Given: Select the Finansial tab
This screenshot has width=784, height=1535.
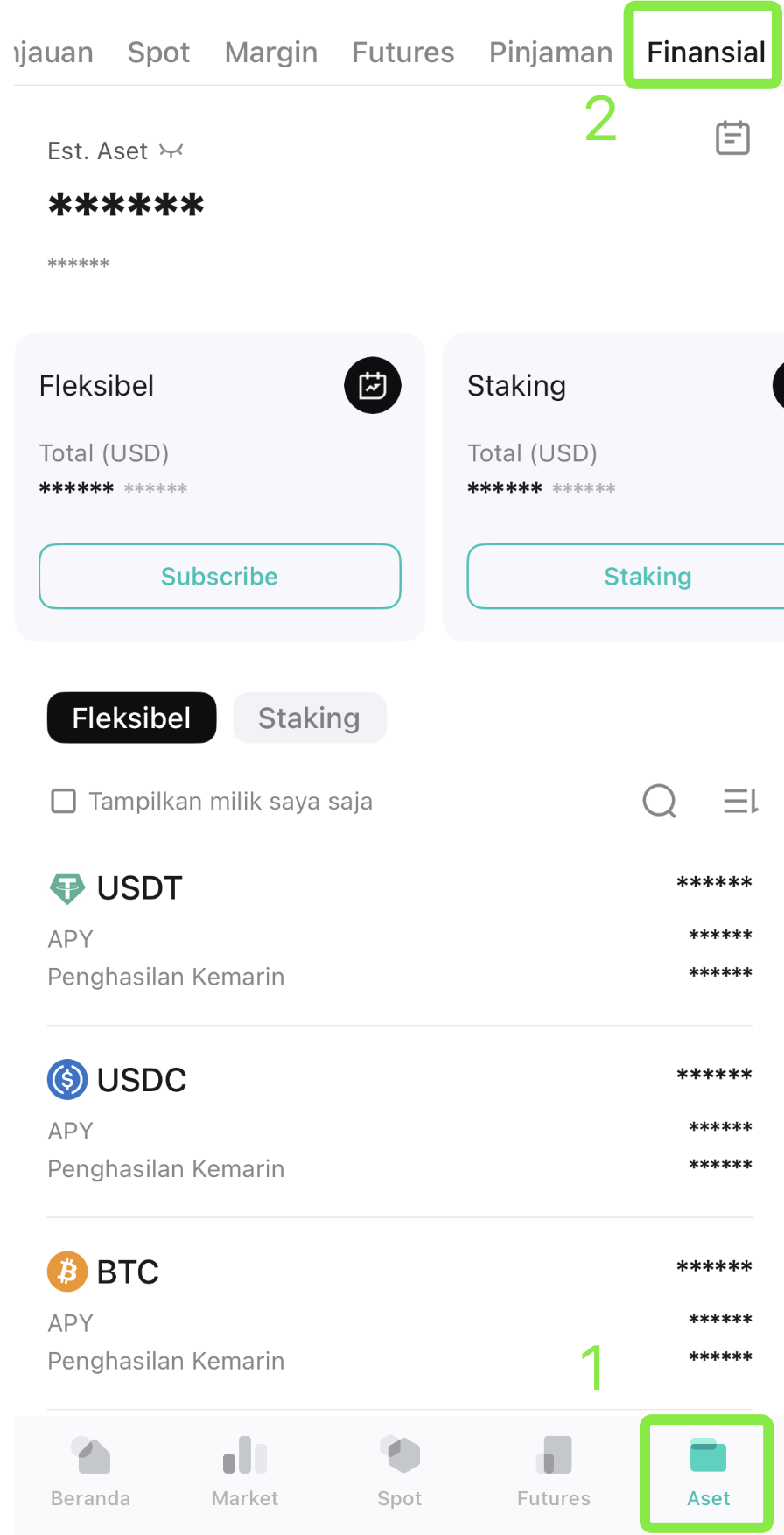Looking at the screenshot, I should coord(706,53).
